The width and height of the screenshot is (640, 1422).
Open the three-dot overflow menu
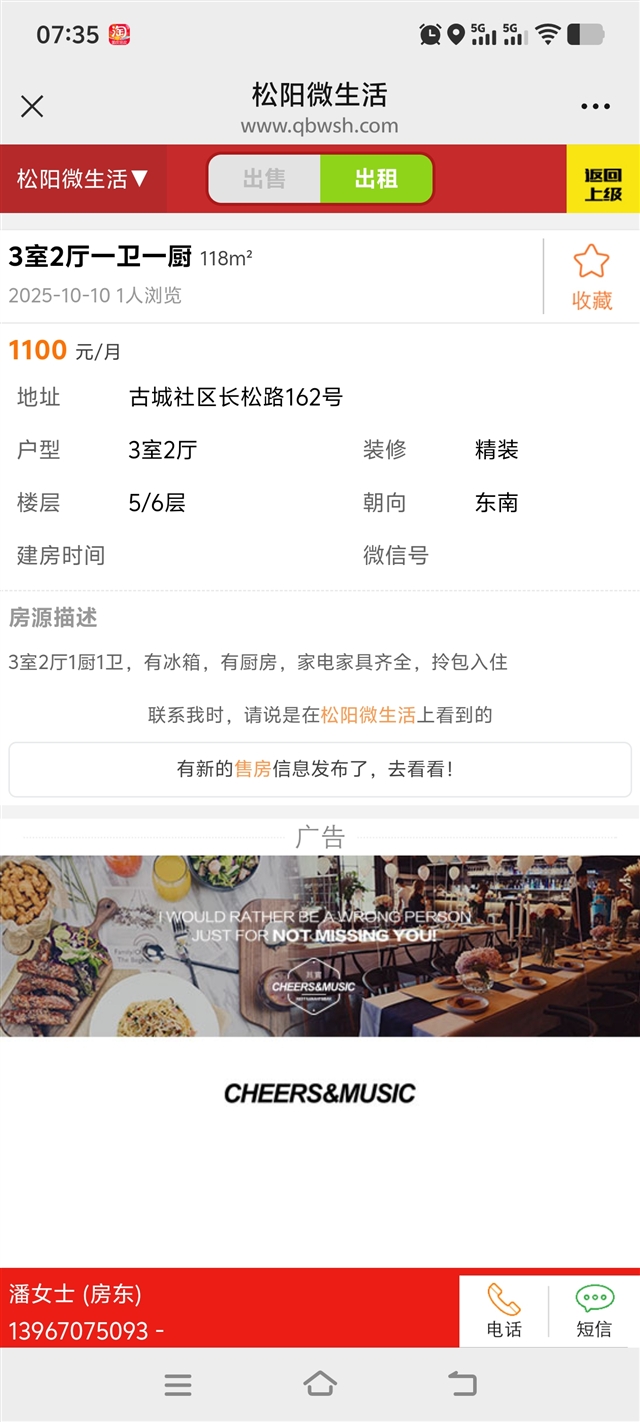pos(595,107)
